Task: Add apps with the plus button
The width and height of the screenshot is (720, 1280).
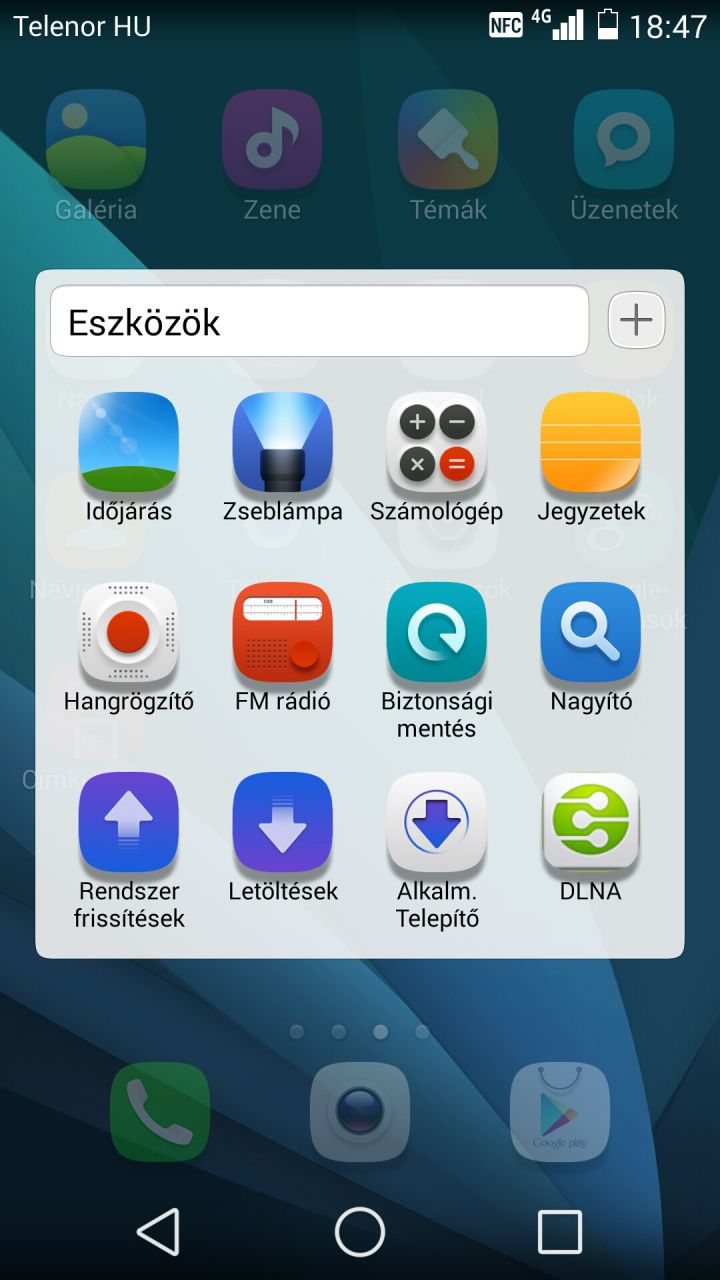Action: (x=637, y=320)
